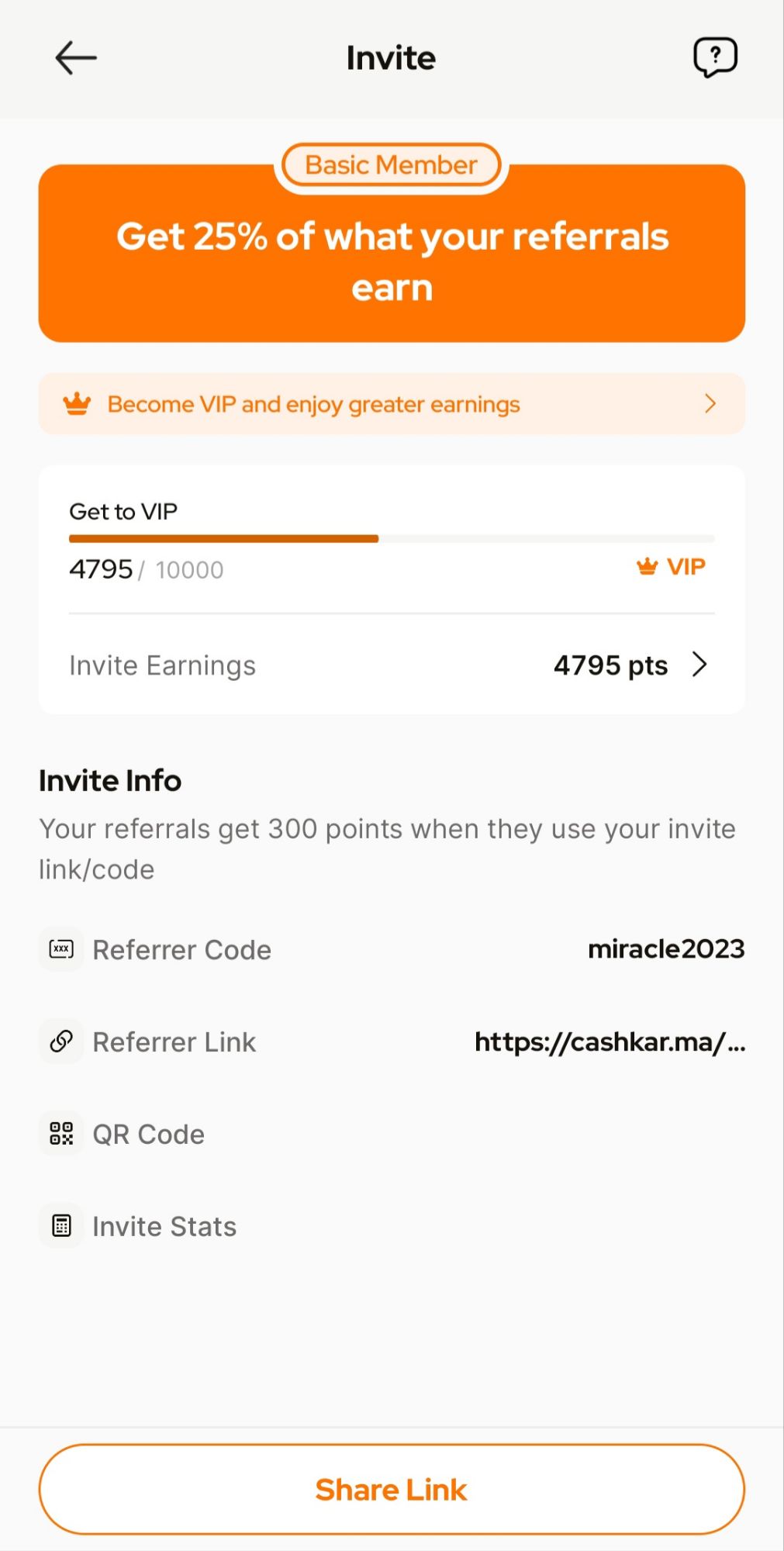Open the help speech bubble icon
The image size is (784, 1551).
pos(713,57)
